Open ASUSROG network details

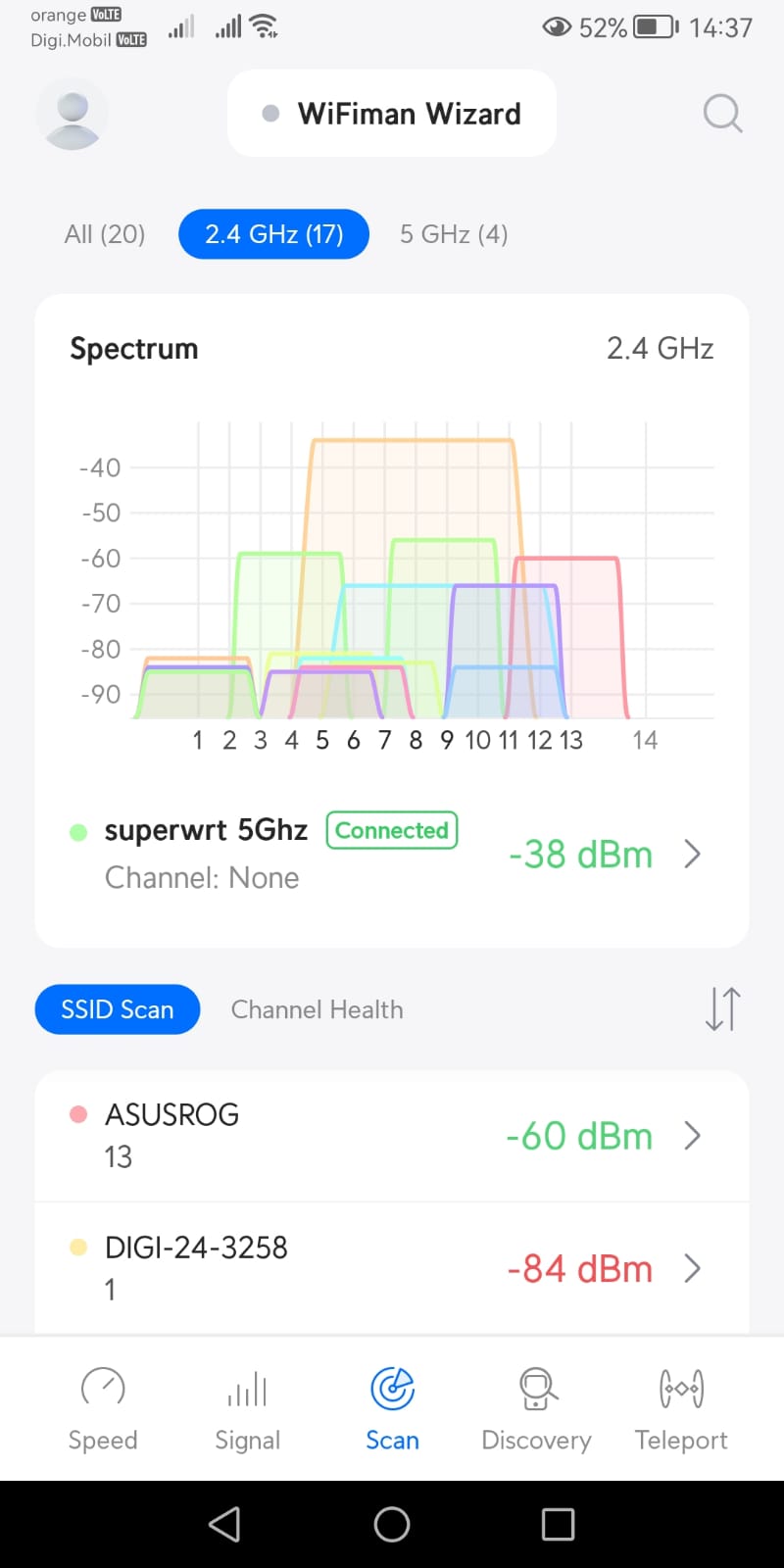pos(392,1136)
